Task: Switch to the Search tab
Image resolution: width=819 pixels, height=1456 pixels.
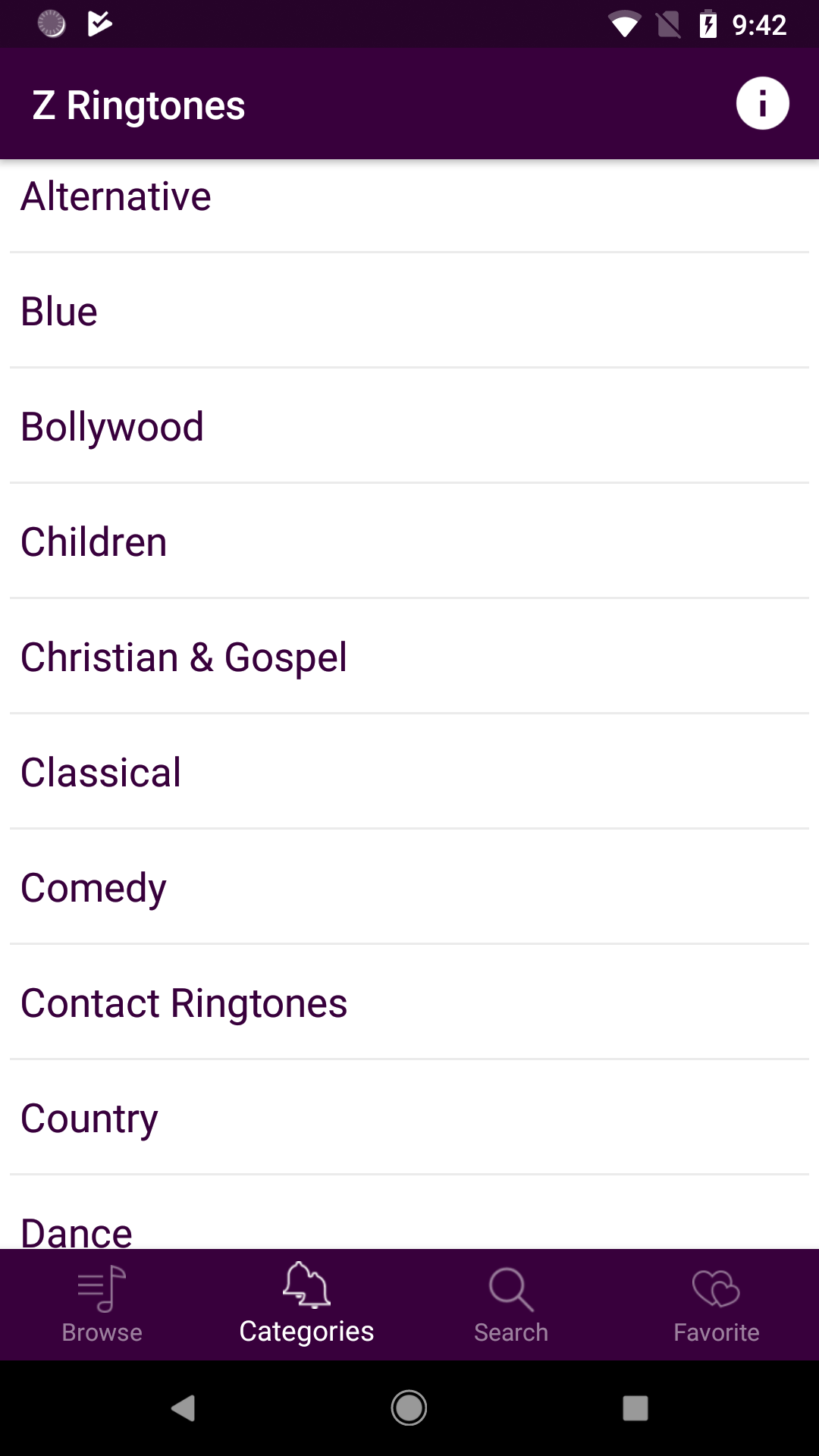Action: coord(512,1304)
